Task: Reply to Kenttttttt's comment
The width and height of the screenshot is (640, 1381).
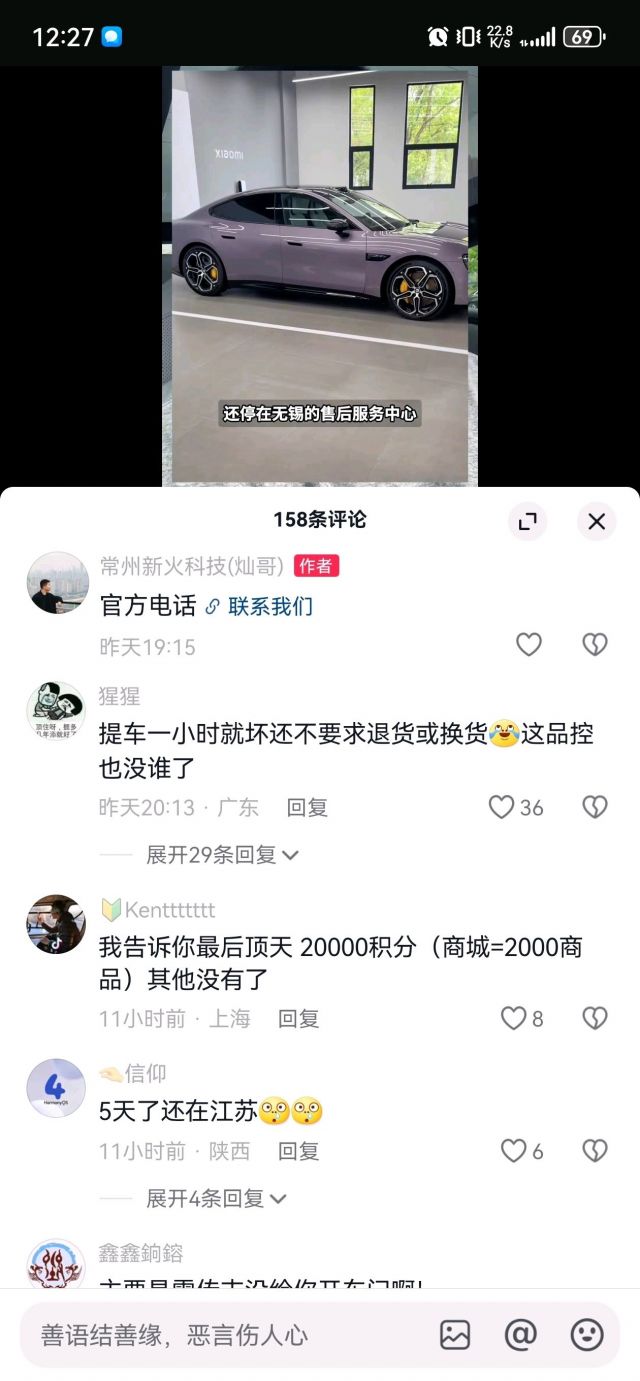Action: pyautogui.click(x=298, y=1018)
